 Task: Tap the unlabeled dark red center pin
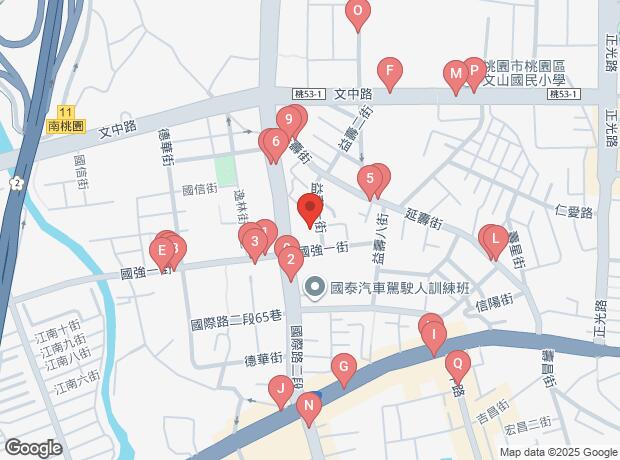point(310,210)
